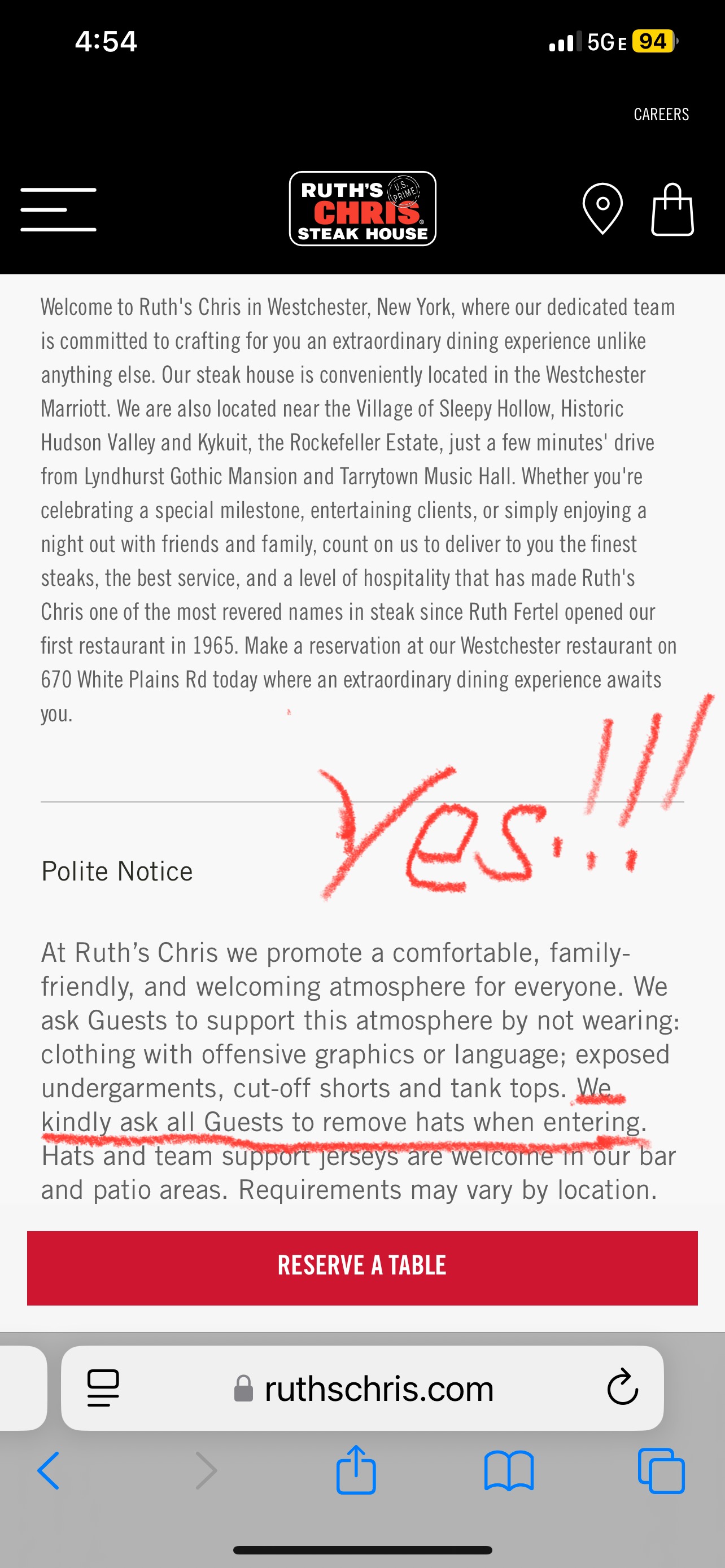The width and height of the screenshot is (725, 1568).
Task: Open the location finder pin icon
Action: (x=602, y=209)
